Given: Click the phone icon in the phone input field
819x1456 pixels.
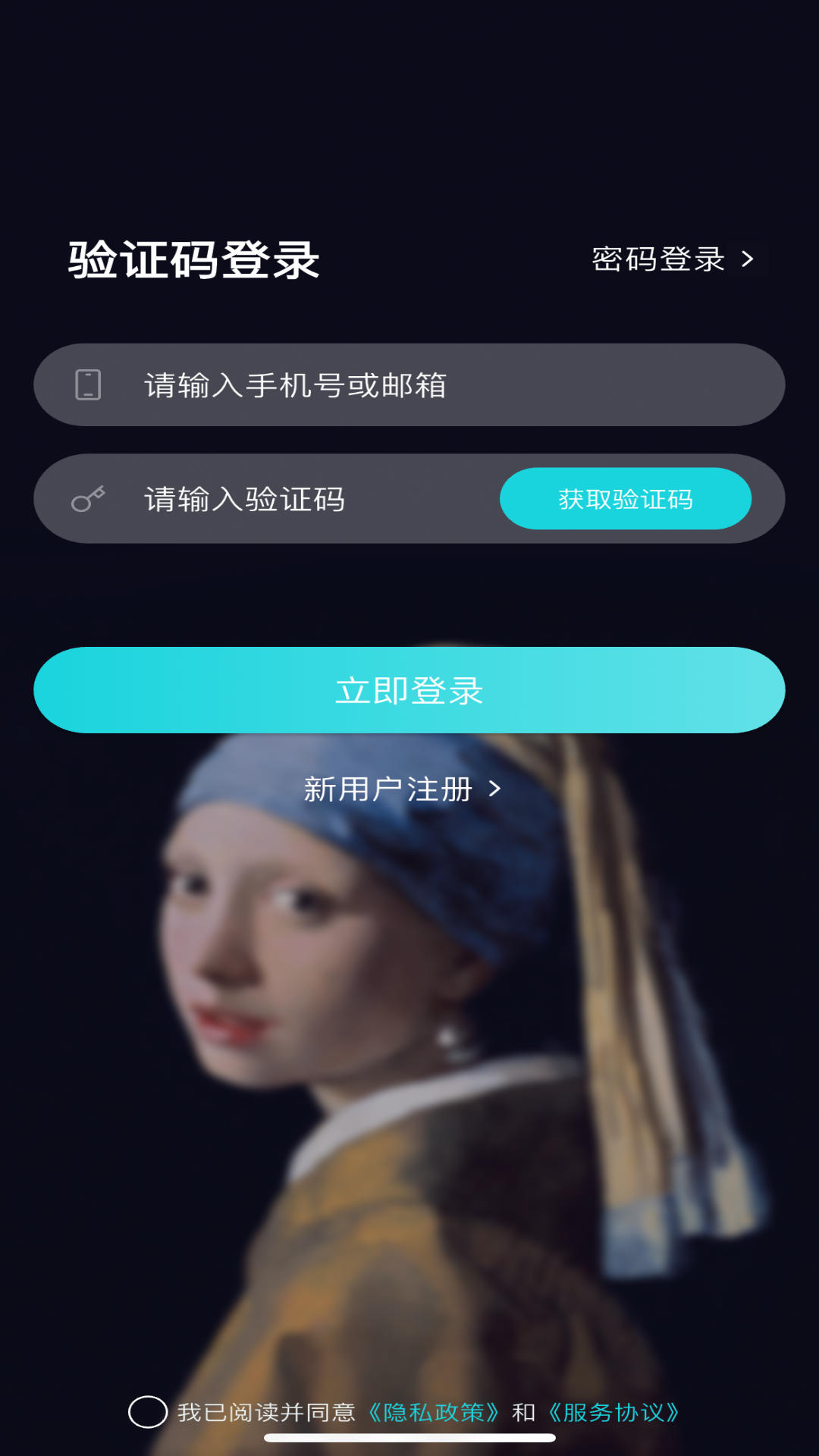Looking at the screenshot, I should pos(89,384).
